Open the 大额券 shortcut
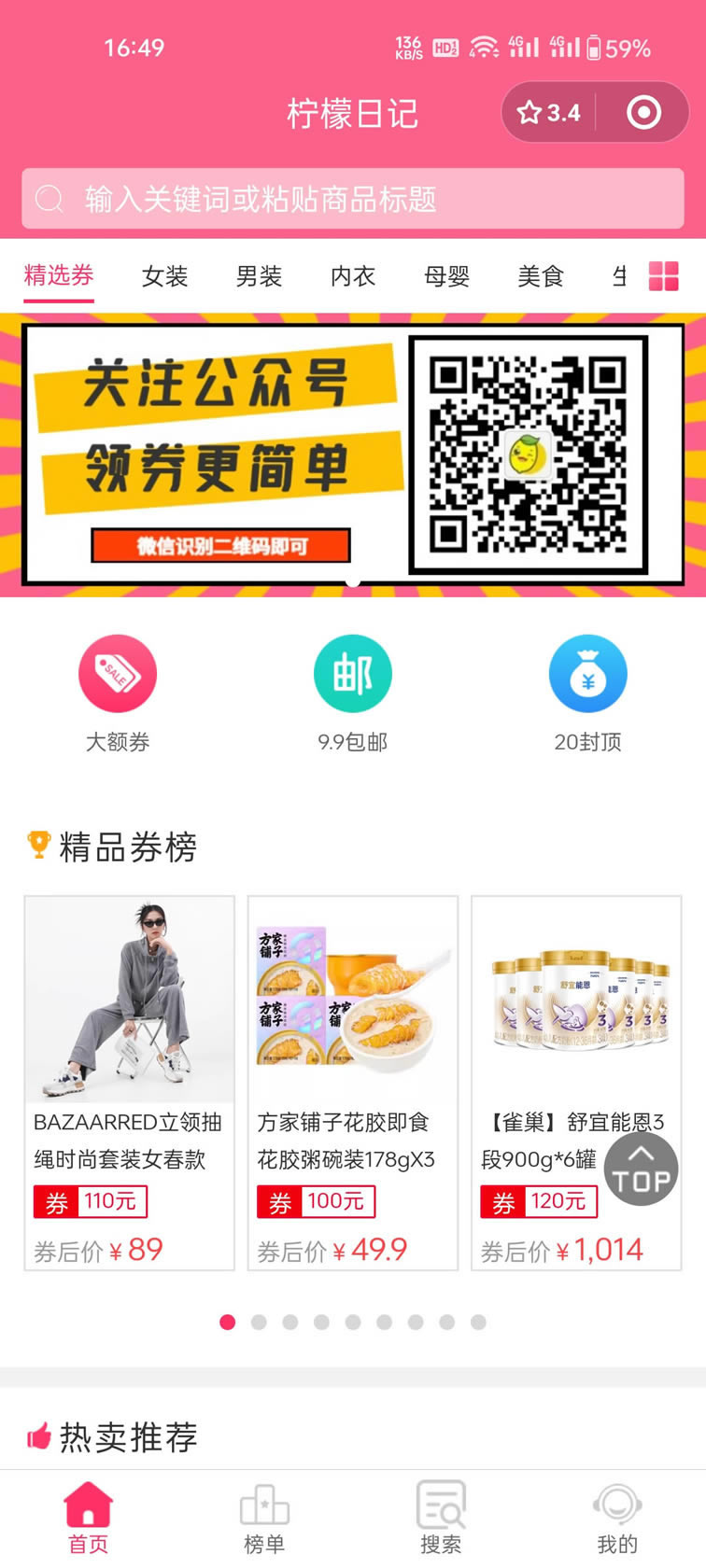The height and width of the screenshot is (1568, 706). (118, 694)
